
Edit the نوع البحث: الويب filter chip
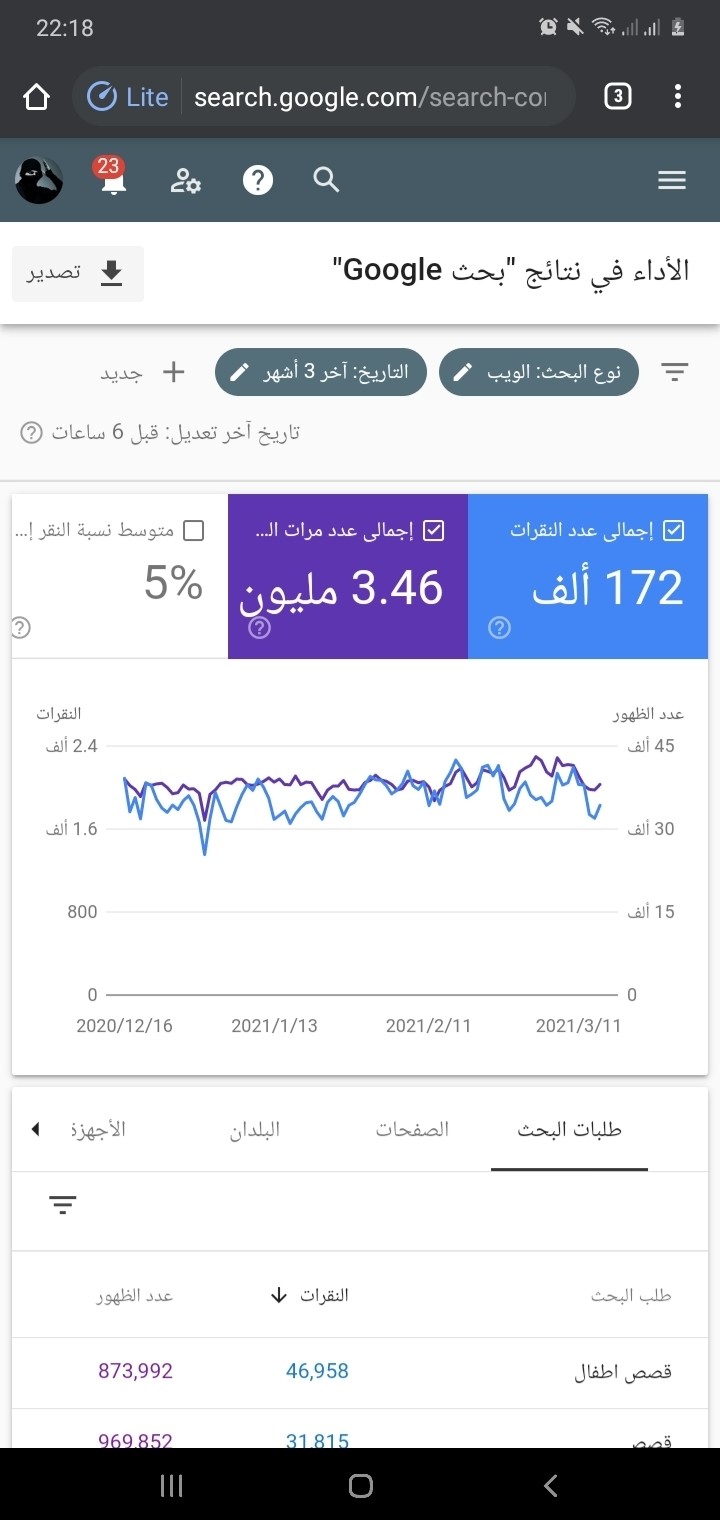point(538,373)
